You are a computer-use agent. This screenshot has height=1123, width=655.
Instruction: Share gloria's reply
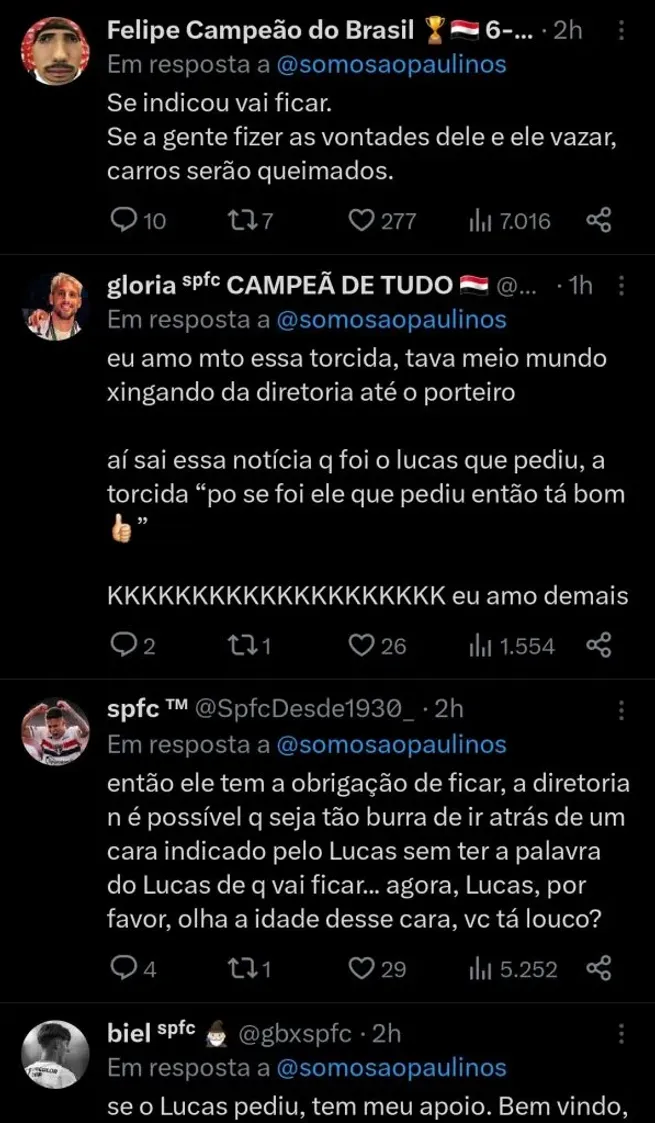[x=598, y=646]
